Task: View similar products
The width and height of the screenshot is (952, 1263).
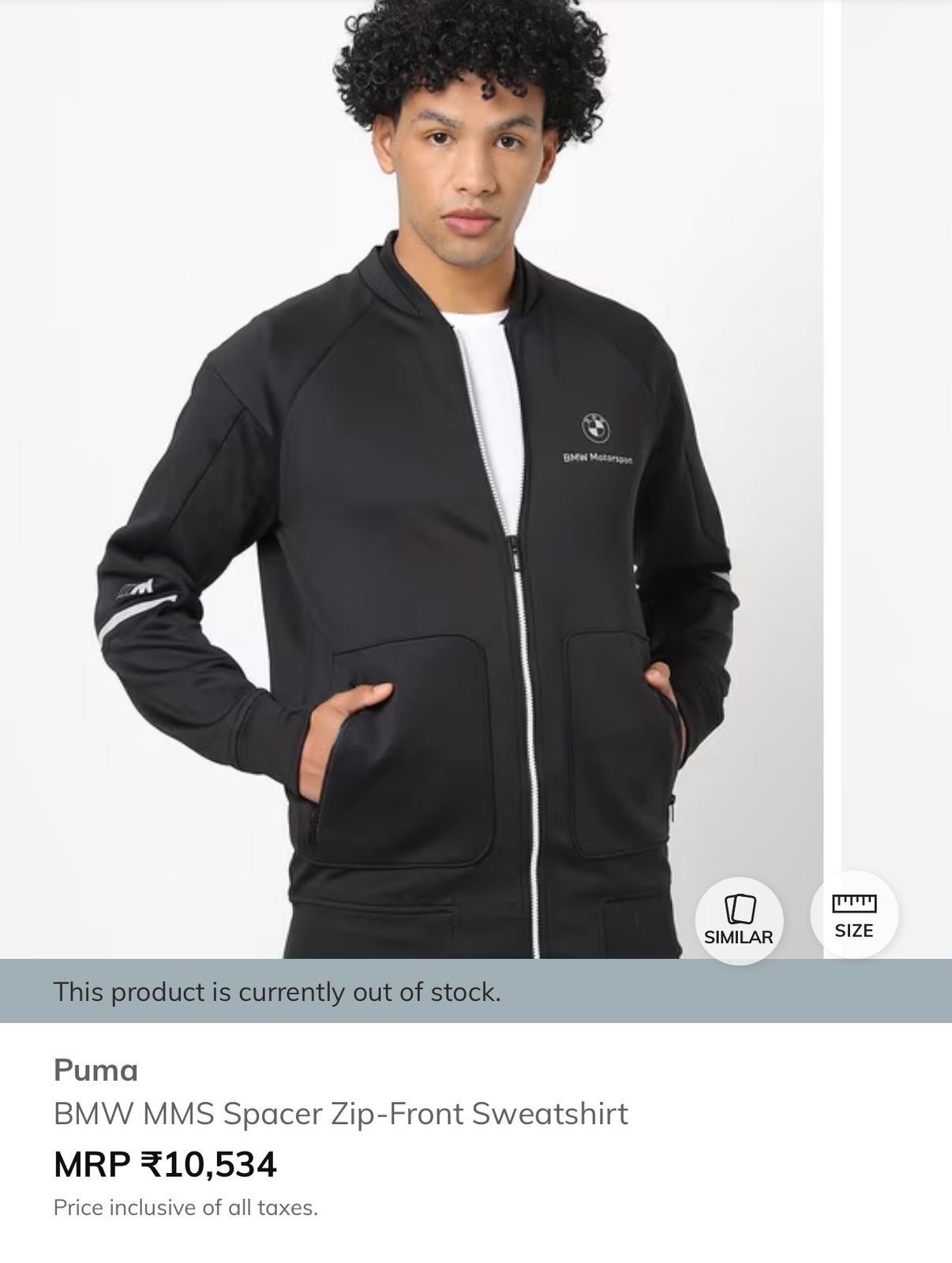Action: pos(738,920)
